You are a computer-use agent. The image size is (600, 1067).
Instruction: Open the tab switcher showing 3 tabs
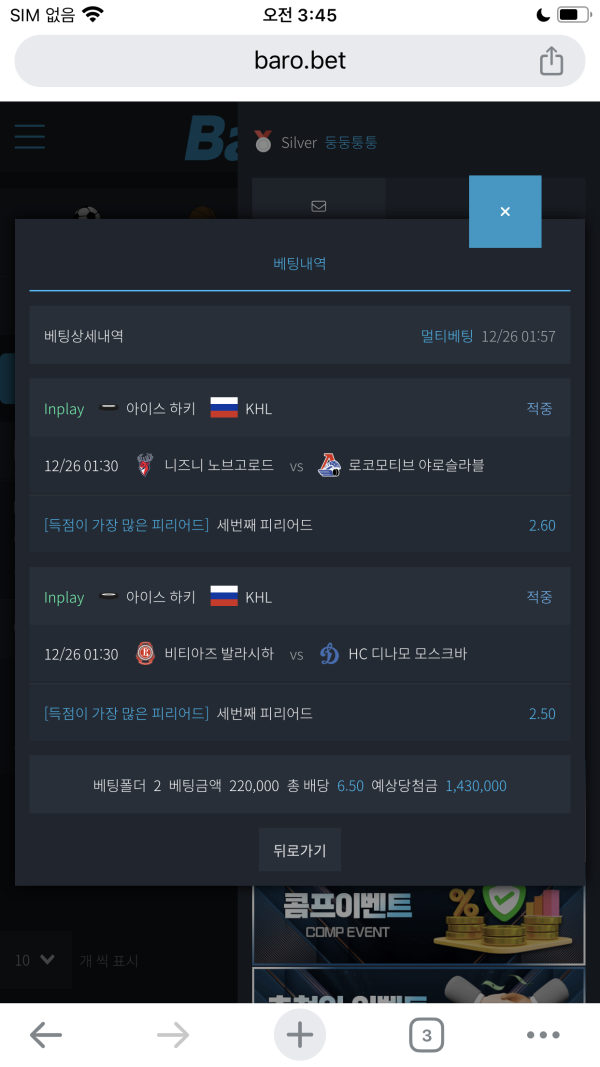click(x=426, y=1035)
